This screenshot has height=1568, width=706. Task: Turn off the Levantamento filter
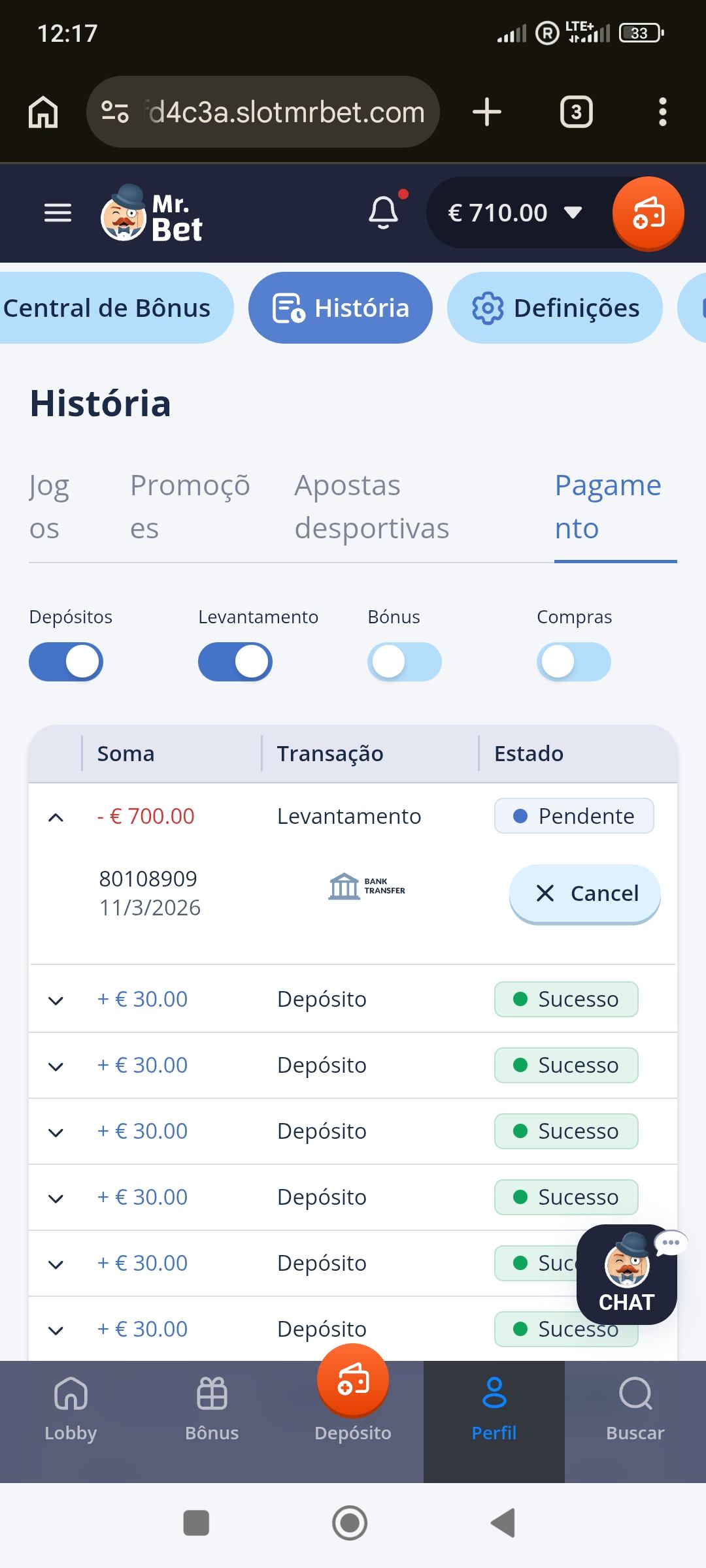pos(235,662)
